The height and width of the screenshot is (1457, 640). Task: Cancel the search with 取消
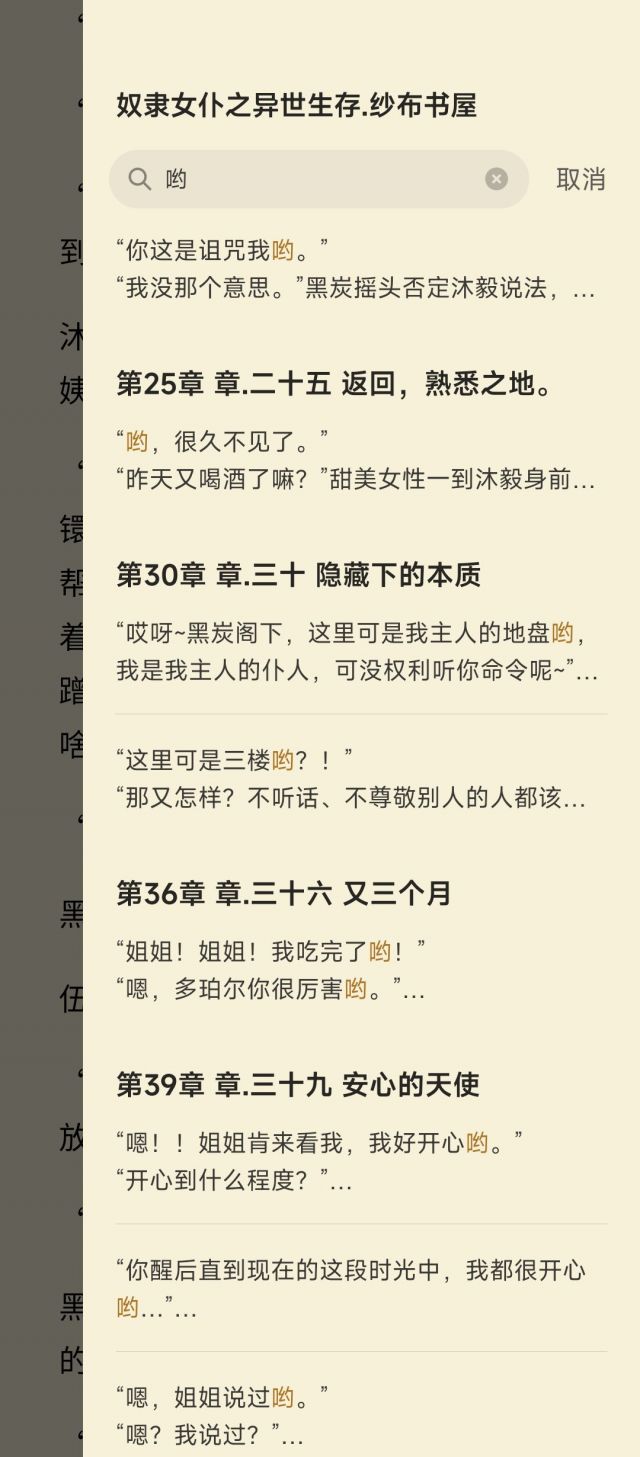(x=580, y=179)
